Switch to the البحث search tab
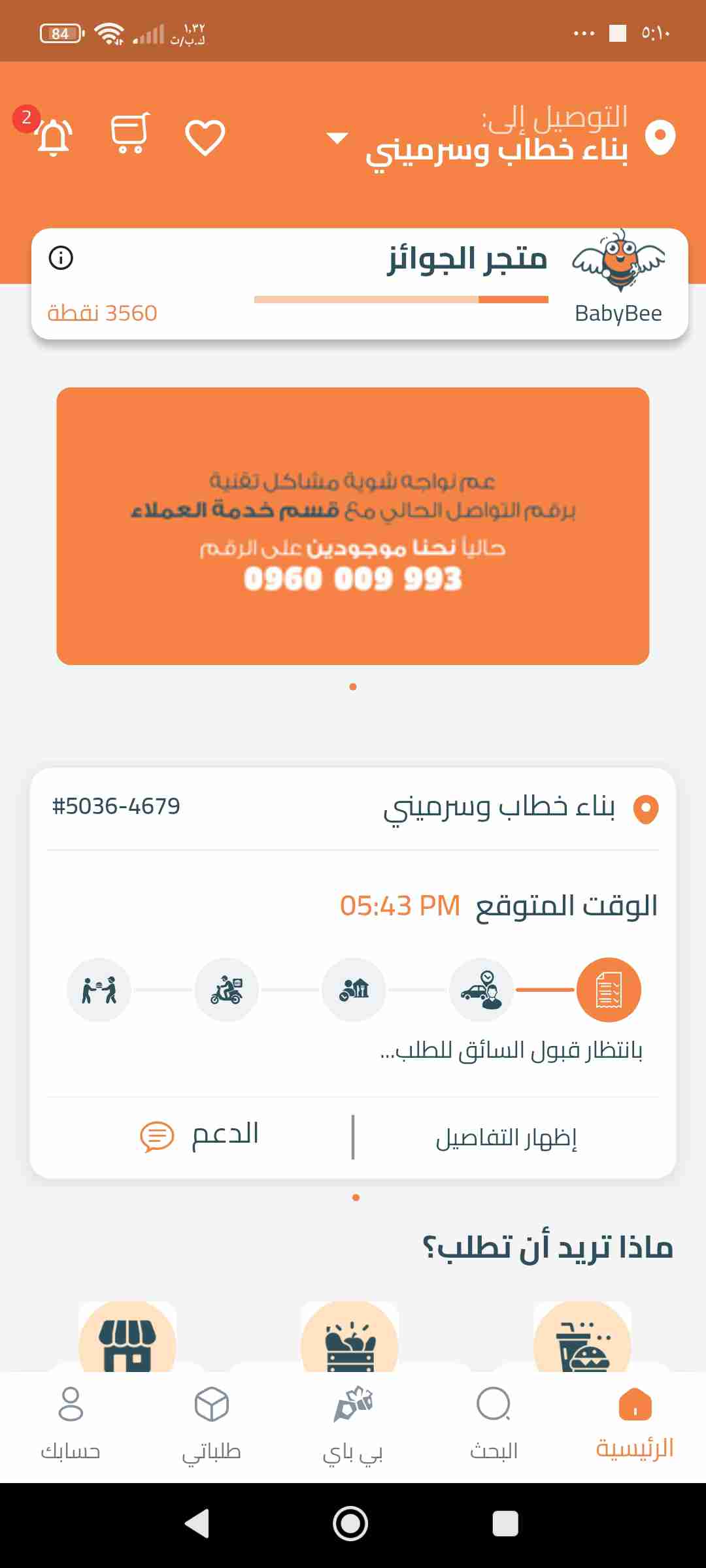 pos(494,1424)
